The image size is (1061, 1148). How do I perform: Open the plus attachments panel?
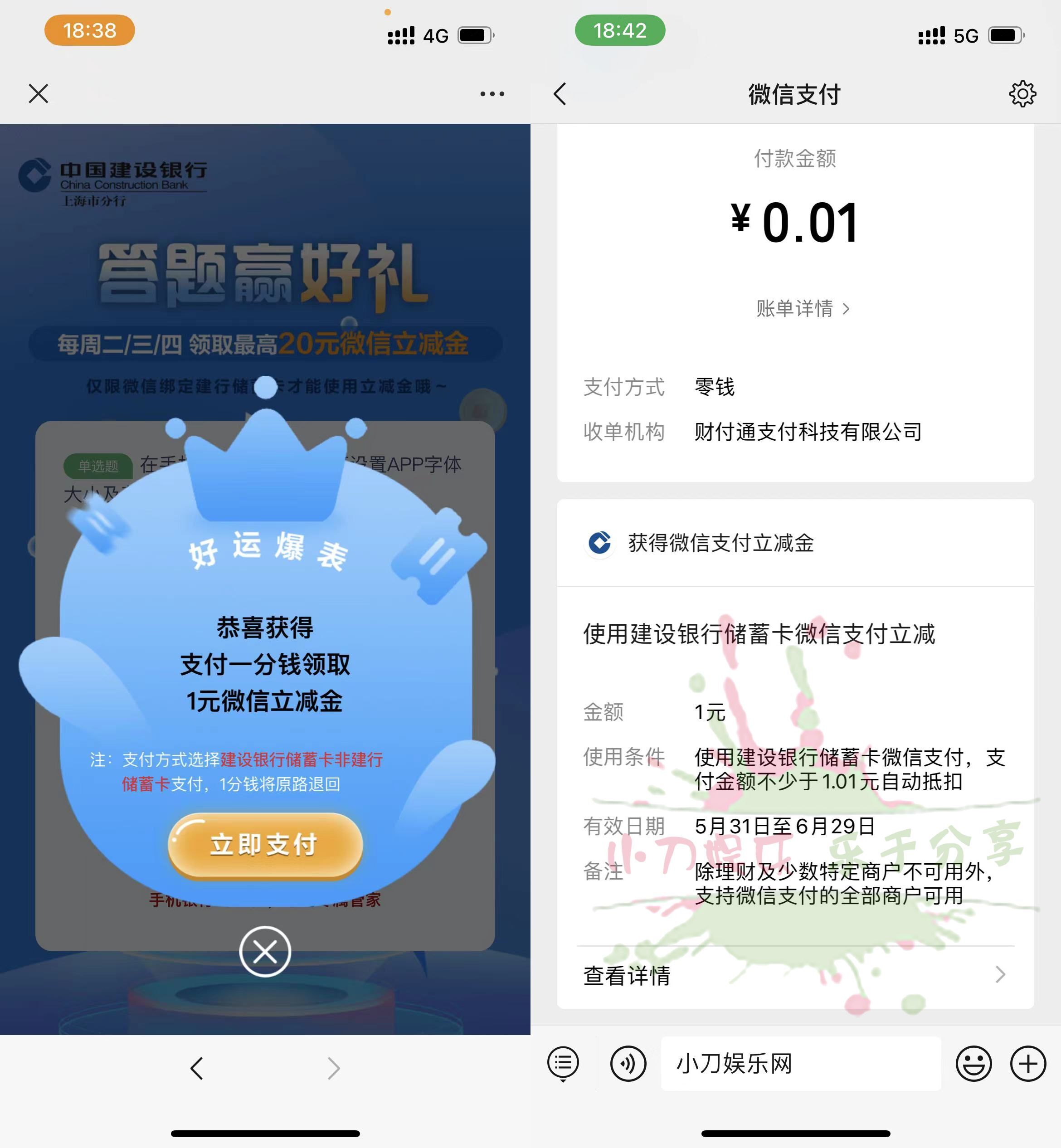pyautogui.click(x=1028, y=1064)
